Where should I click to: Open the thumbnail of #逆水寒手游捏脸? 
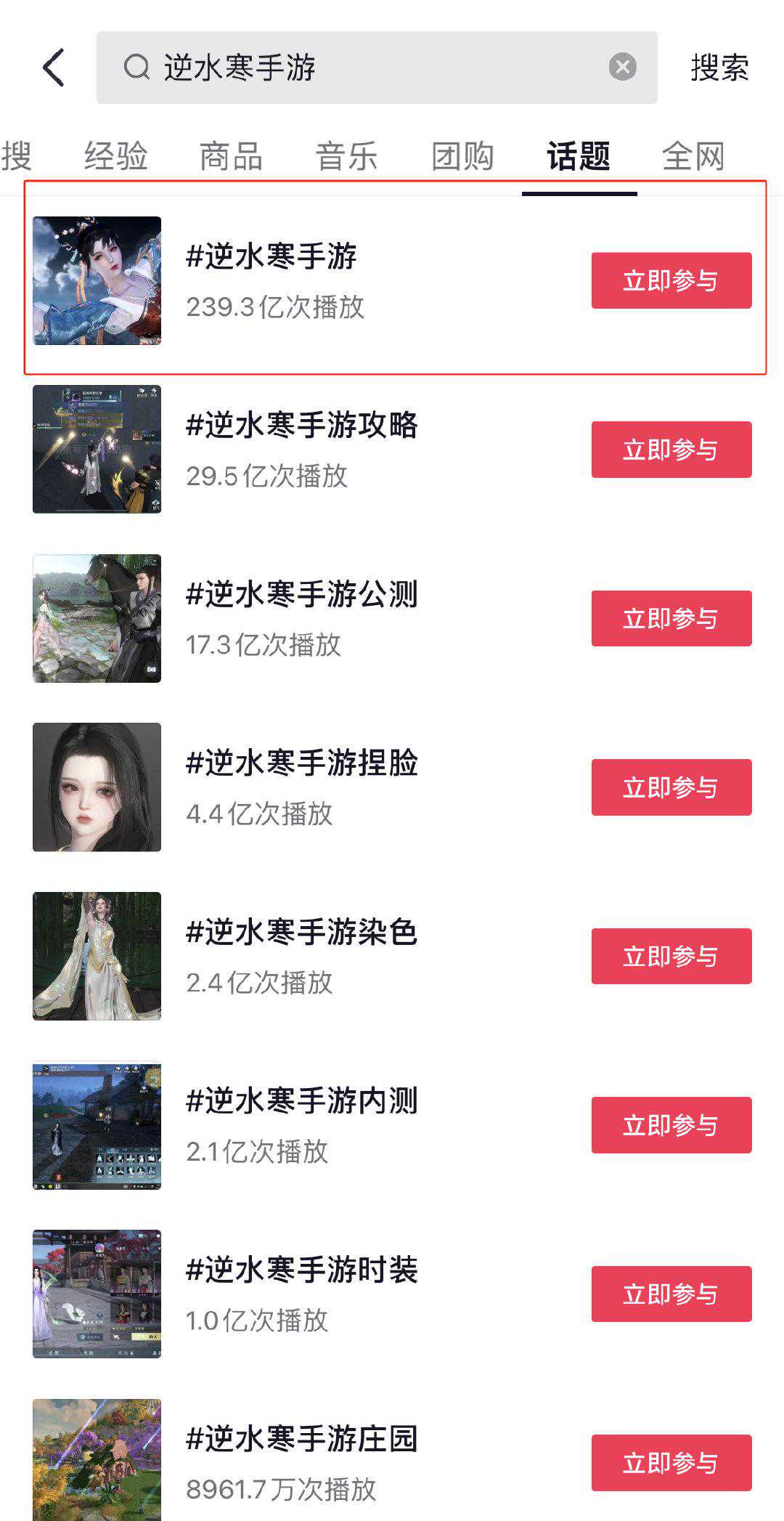[x=97, y=787]
